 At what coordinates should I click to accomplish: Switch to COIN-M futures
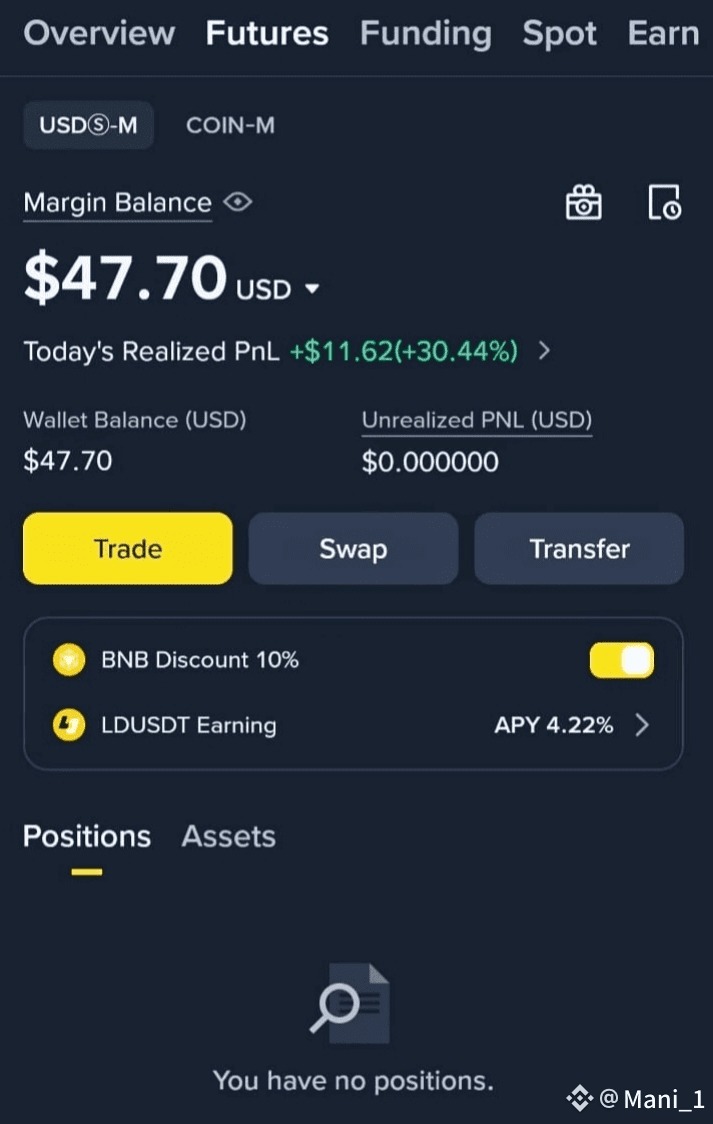coord(230,125)
